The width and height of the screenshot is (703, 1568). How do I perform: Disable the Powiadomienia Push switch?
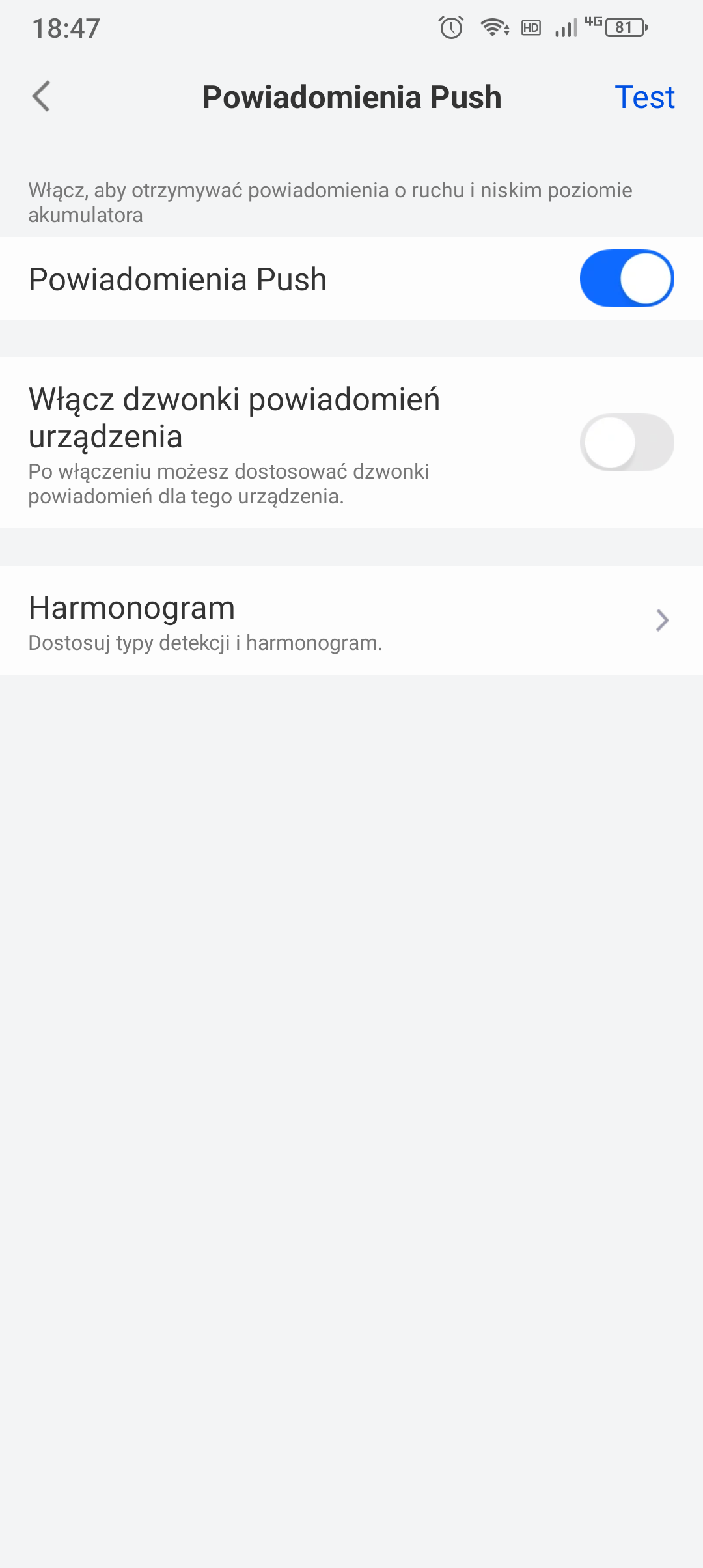click(627, 278)
